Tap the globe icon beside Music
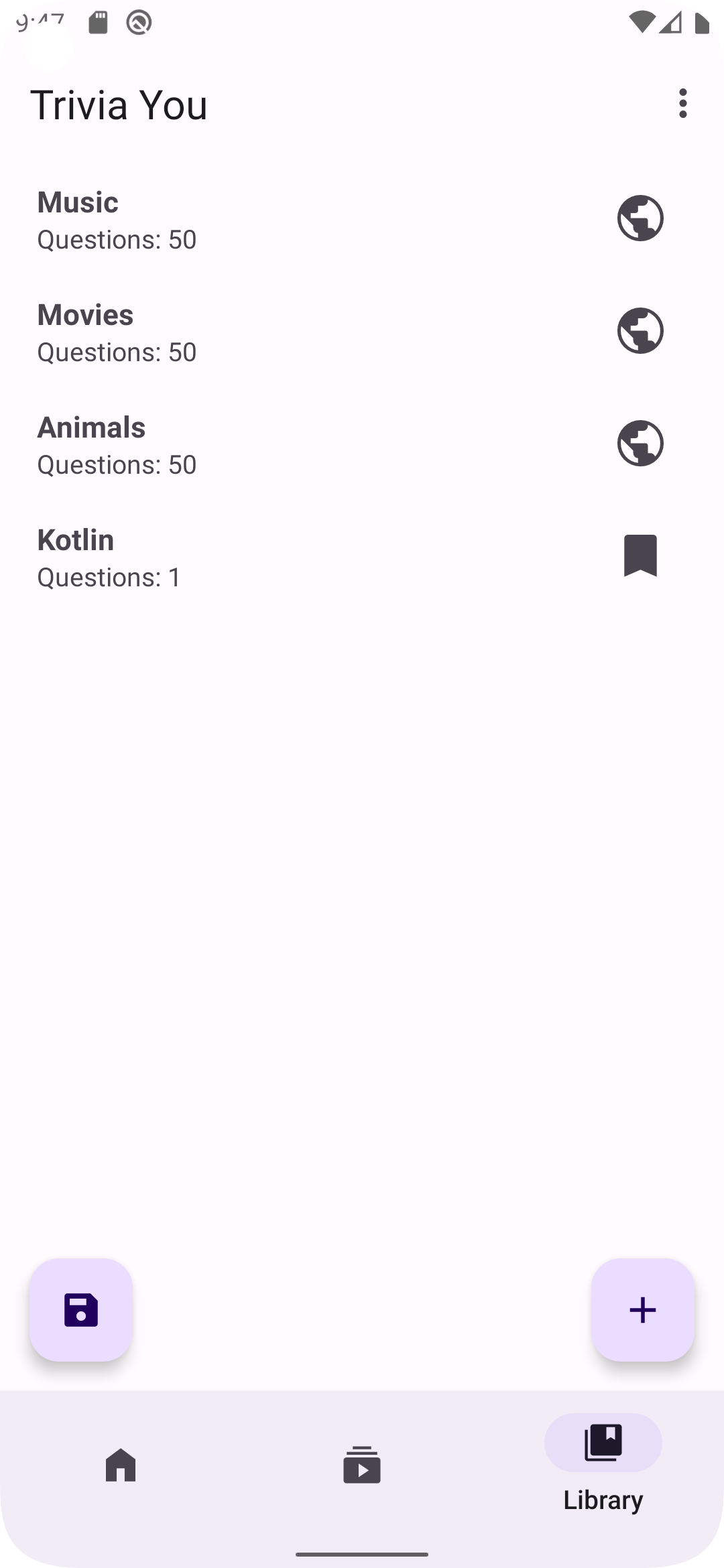The height and width of the screenshot is (1568, 724). click(x=640, y=218)
